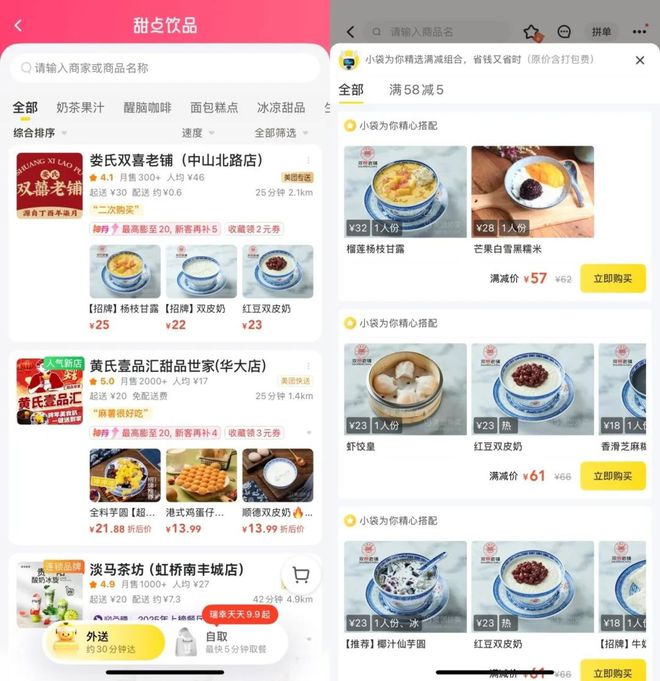Expand the 综合排序 sort dropdown
The width and height of the screenshot is (660, 681).
pos(40,133)
